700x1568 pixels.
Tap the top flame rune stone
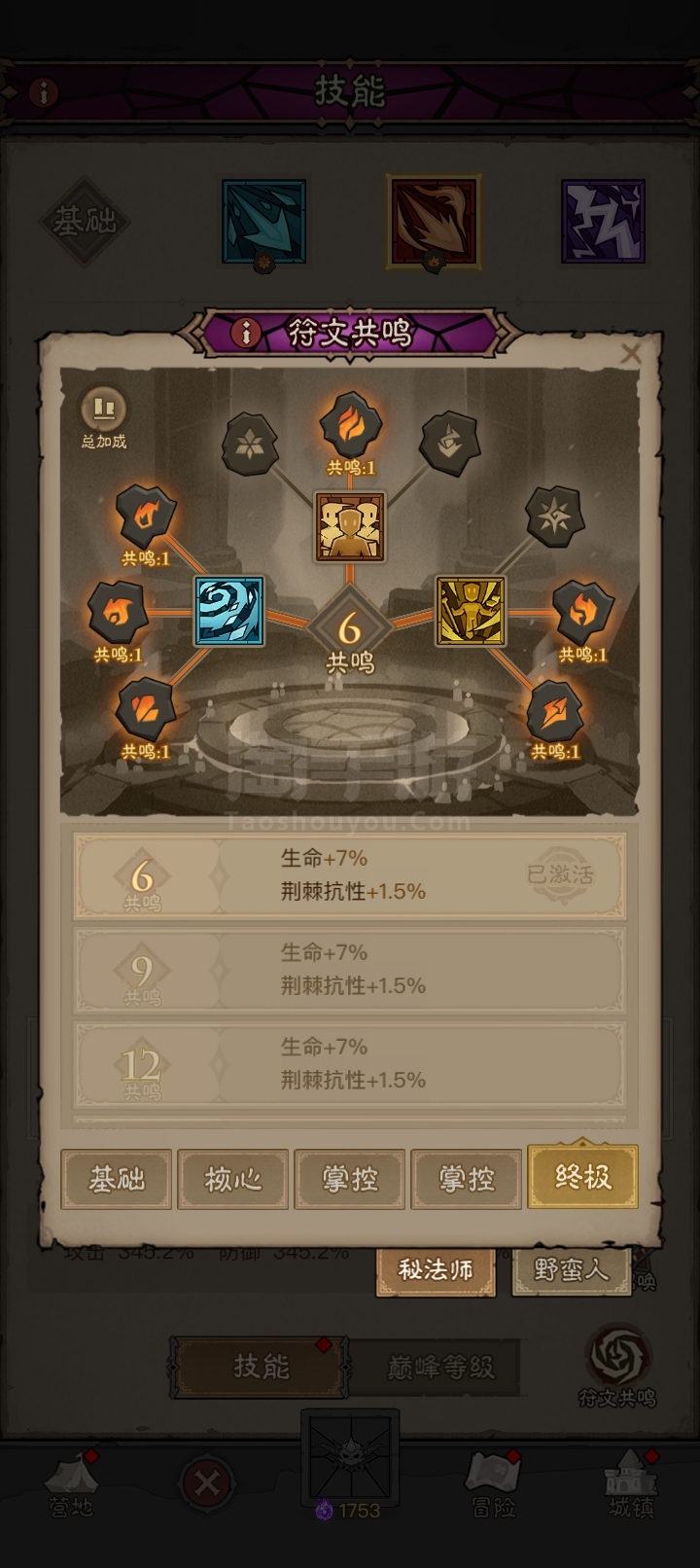350,425
